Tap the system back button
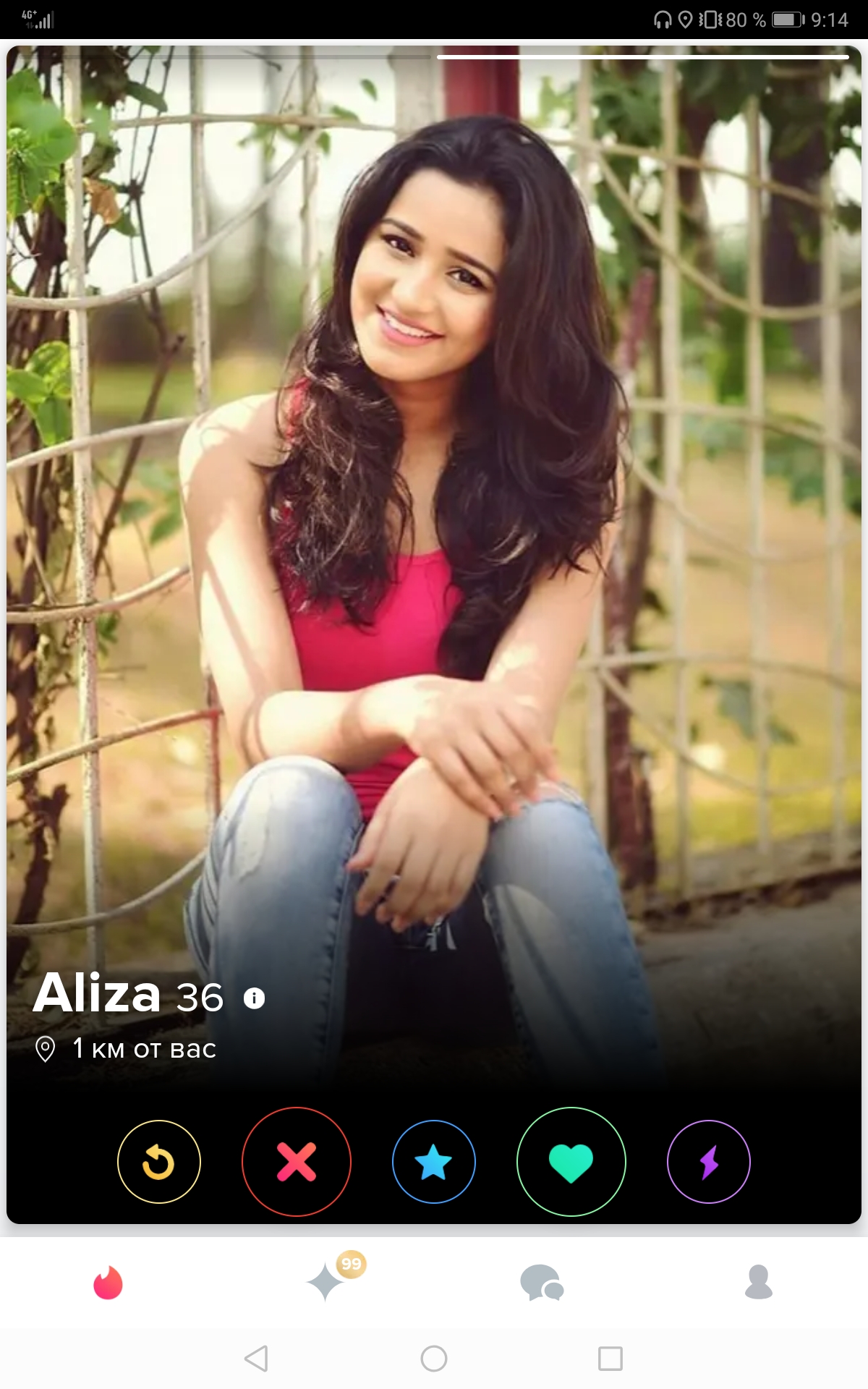Image resolution: width=868 pixels, height=1389 pixels. 257,1359
